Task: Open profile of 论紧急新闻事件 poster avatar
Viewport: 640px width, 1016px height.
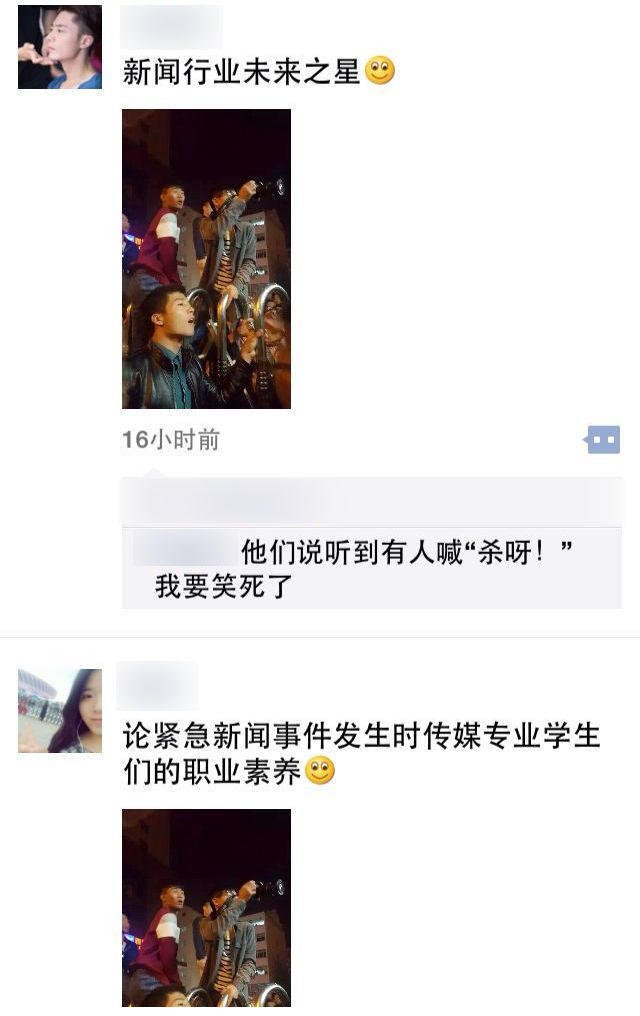Action: (60, 711)
